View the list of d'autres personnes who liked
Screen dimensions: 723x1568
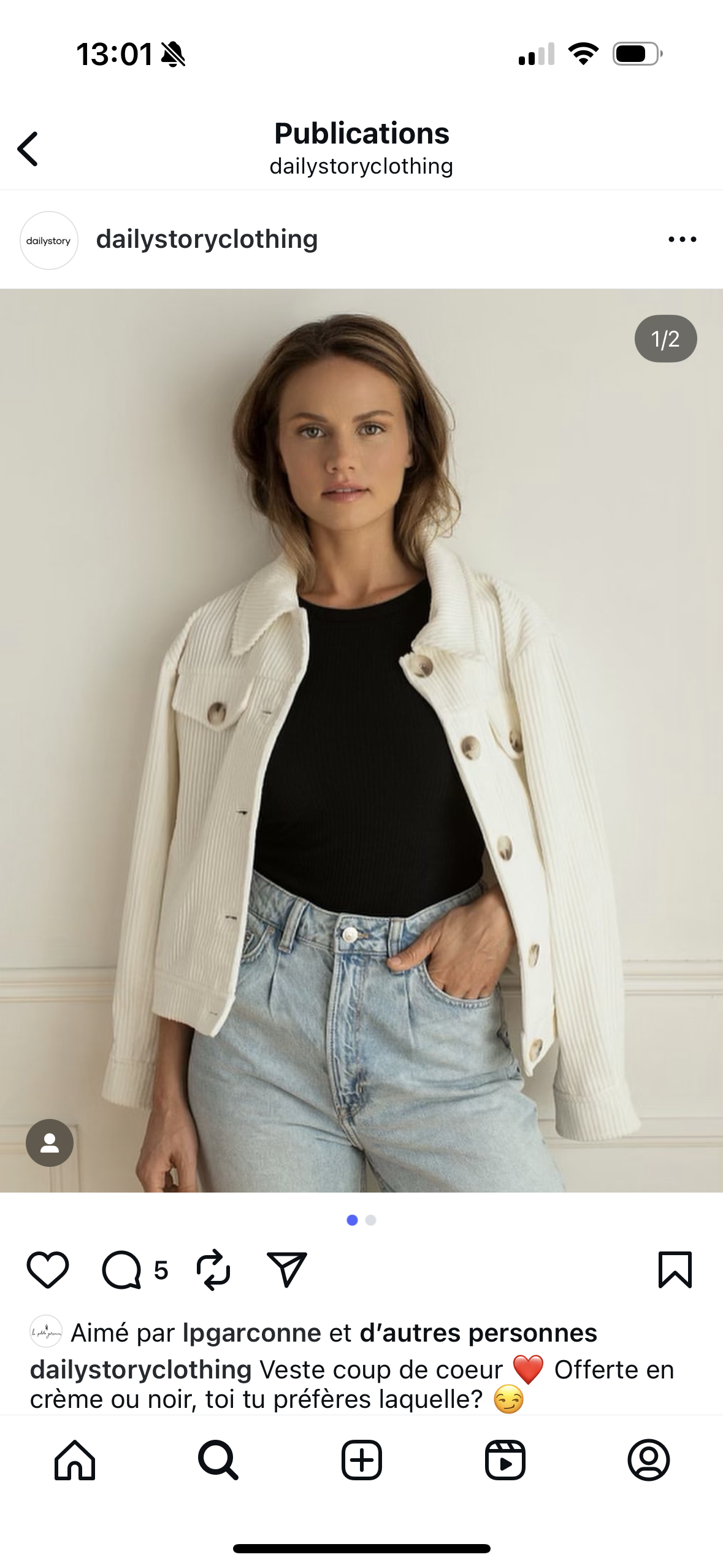click(x=478, y=1332)
